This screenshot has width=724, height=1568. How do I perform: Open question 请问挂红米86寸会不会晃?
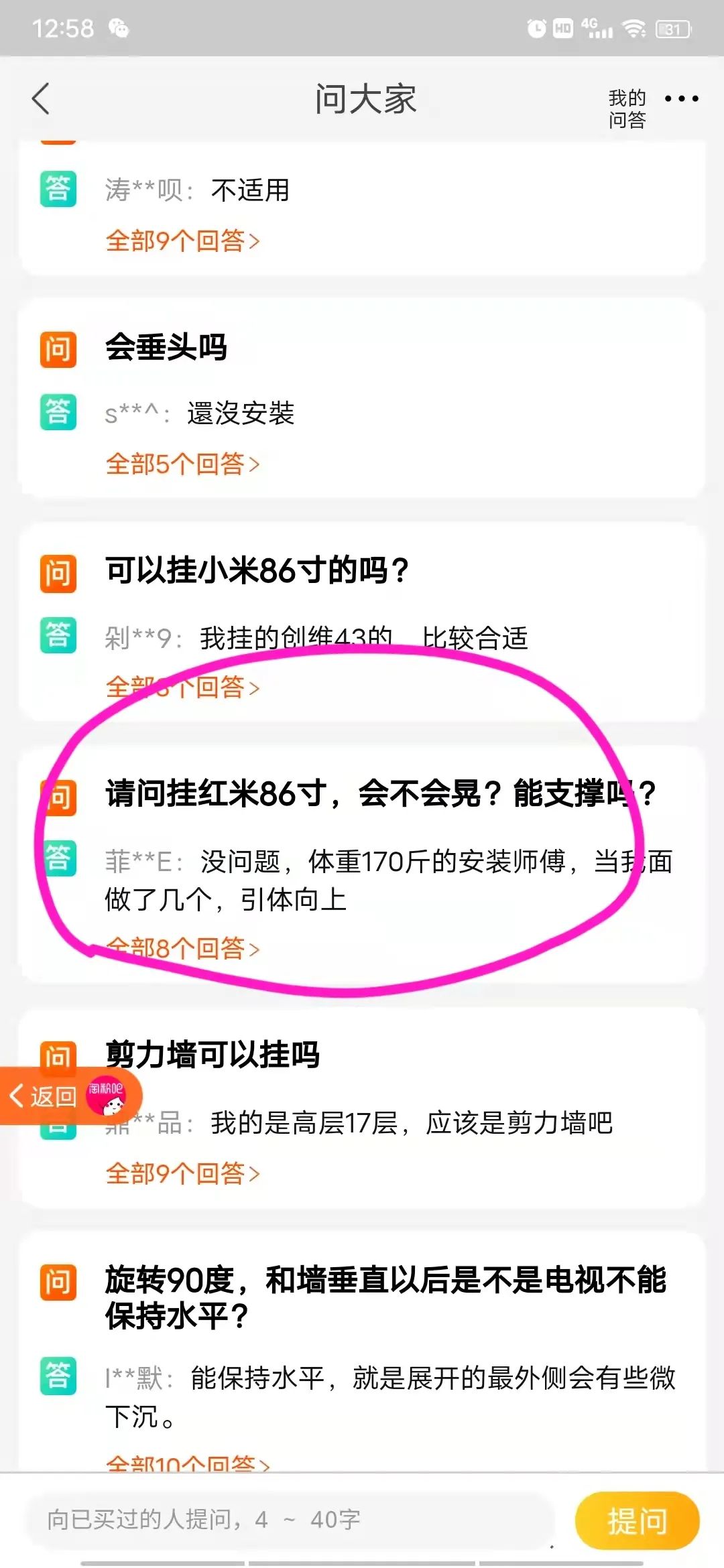[x=379, y=794]
